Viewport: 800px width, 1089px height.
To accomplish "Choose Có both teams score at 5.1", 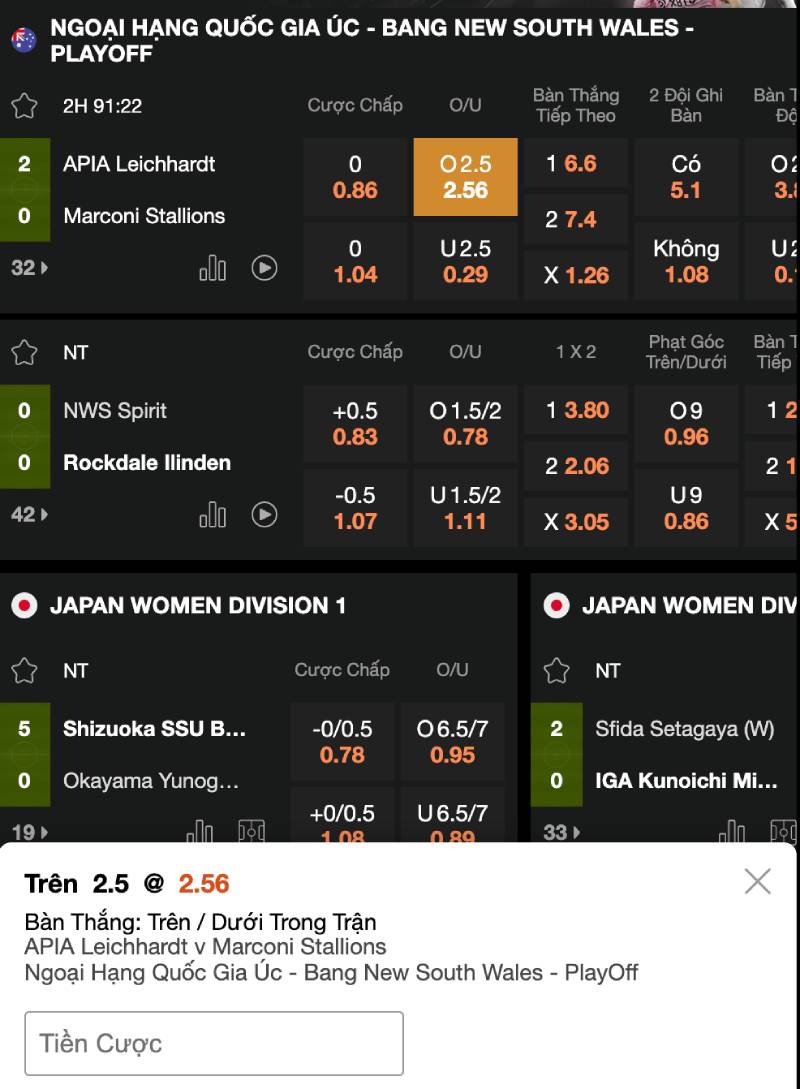I will coord(686,176).
